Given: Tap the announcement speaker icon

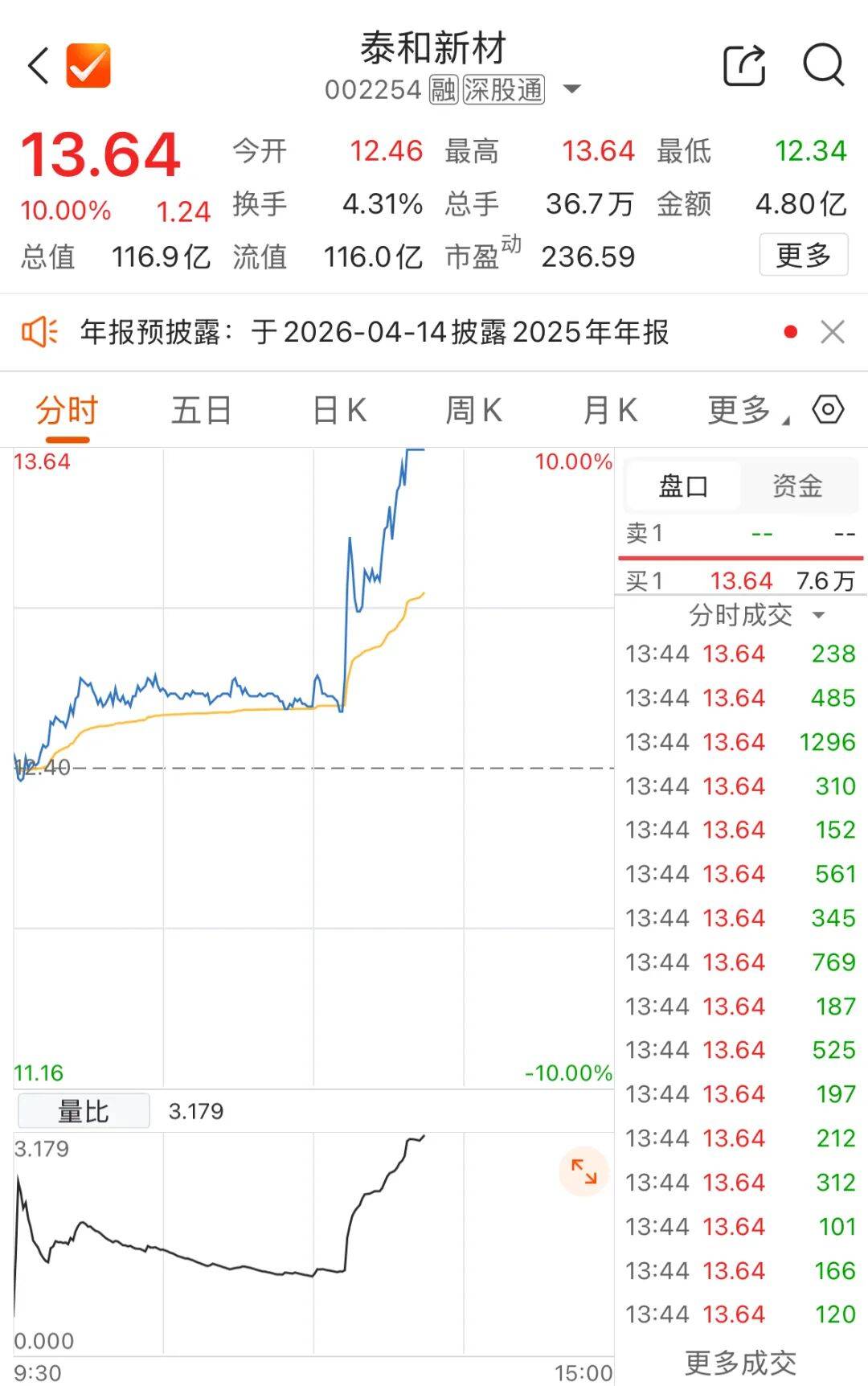Looking at the screenshot, I should tap(42, 330).
